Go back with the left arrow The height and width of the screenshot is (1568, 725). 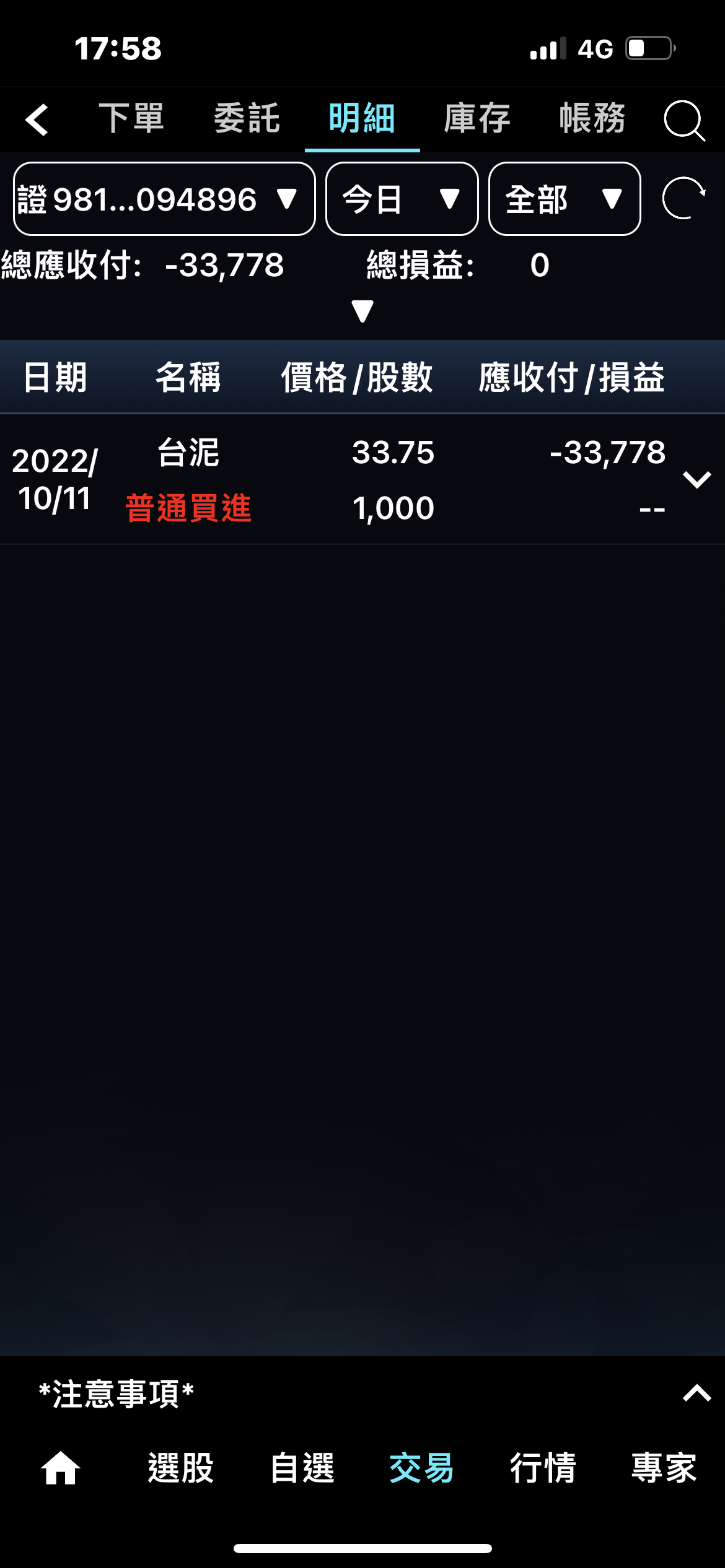point(37,120)
